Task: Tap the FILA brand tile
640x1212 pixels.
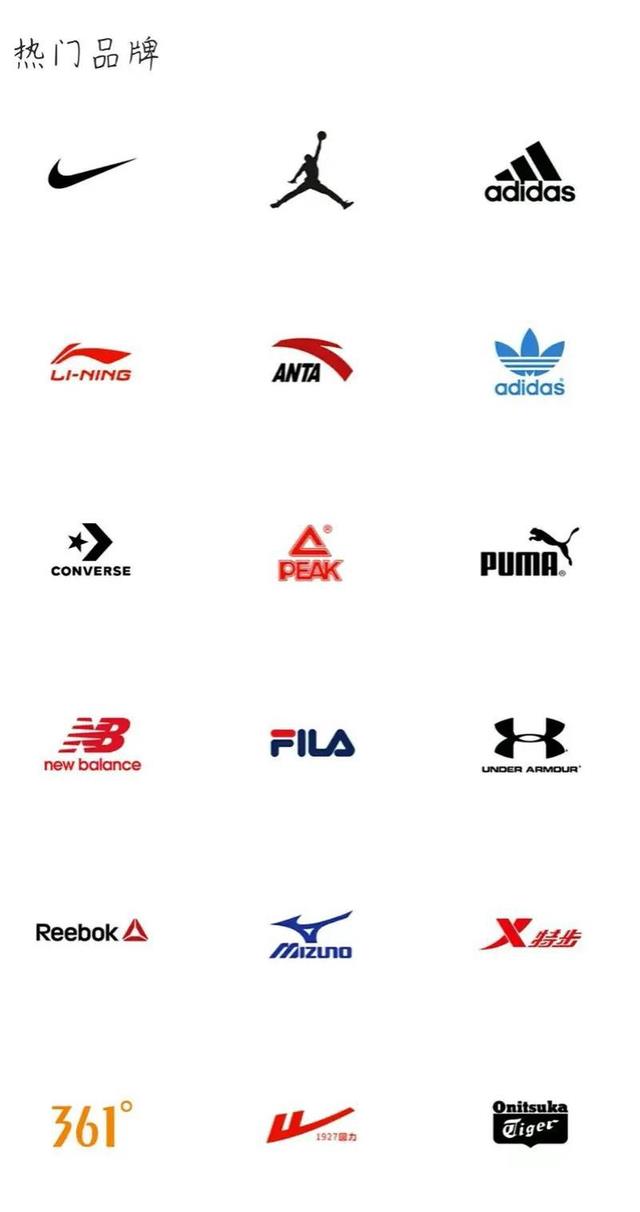Action: click(x=311, y=743)
